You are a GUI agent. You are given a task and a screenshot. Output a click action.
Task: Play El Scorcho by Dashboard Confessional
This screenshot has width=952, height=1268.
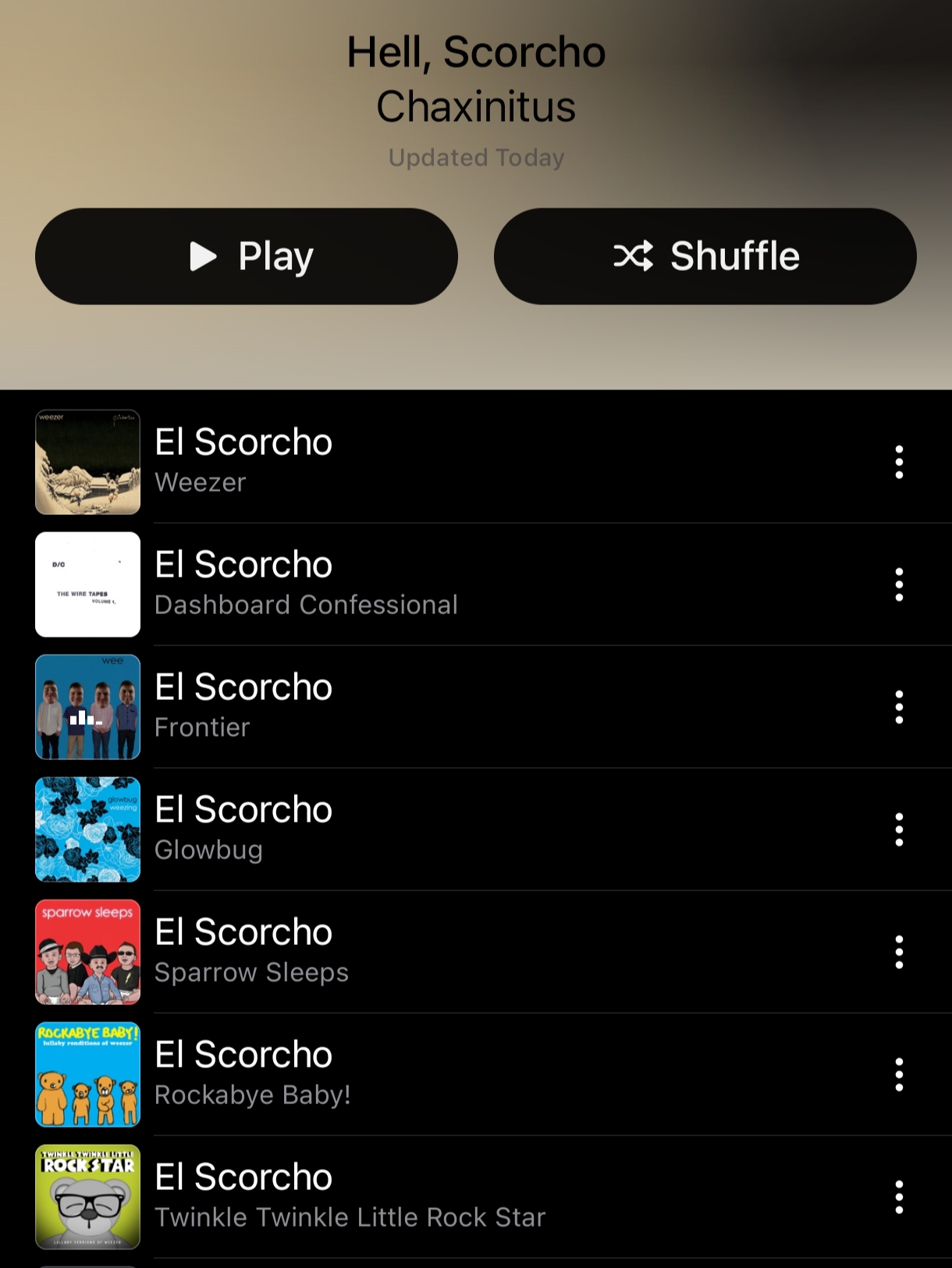coord(390,584)
